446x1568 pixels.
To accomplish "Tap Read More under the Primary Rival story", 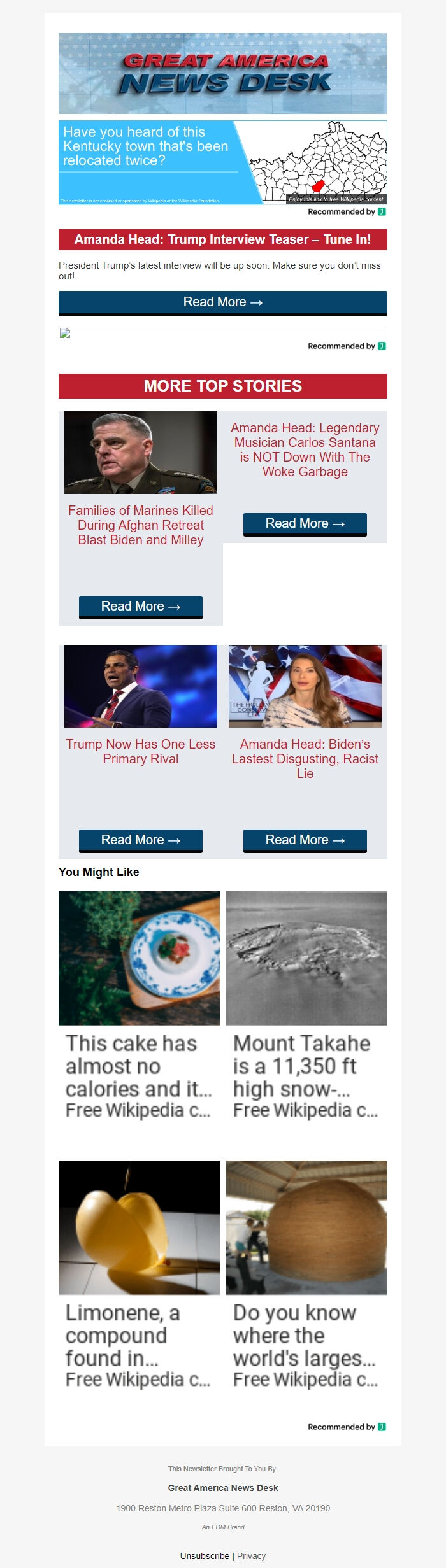I will tap(140, 840).
